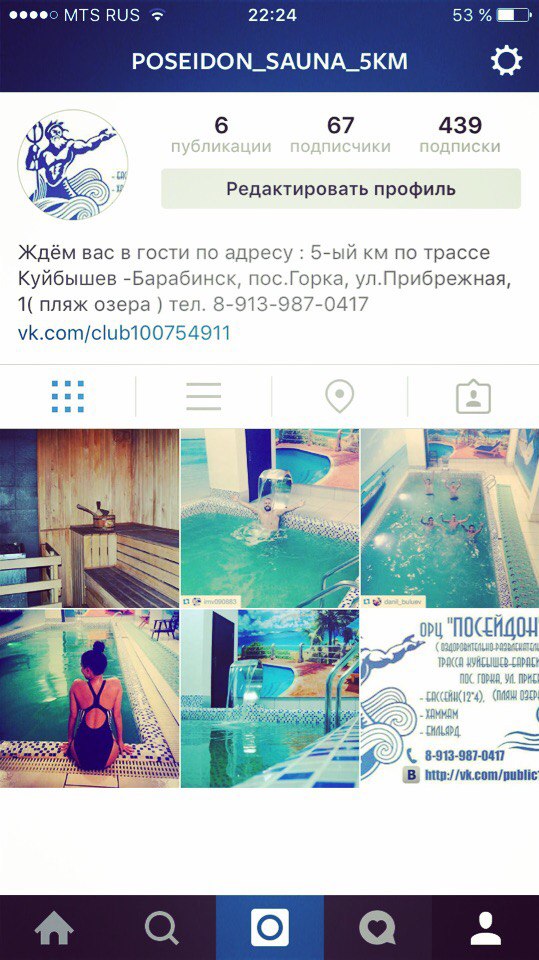View the 439 подписки following list
Screen dimensions: 539x960
pyautogui.click(x=459, y=135)
